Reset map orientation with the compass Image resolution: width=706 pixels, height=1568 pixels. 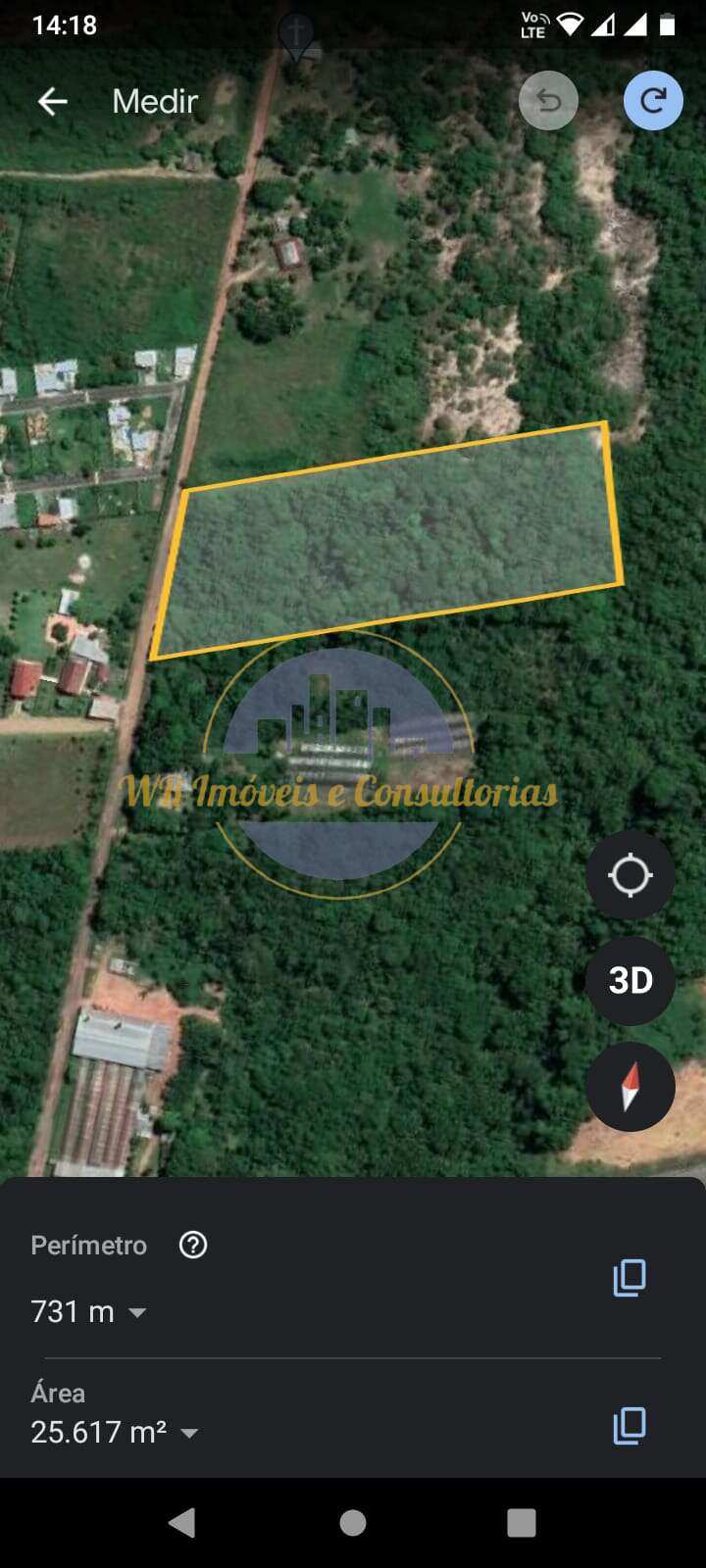coord(630,1086)
